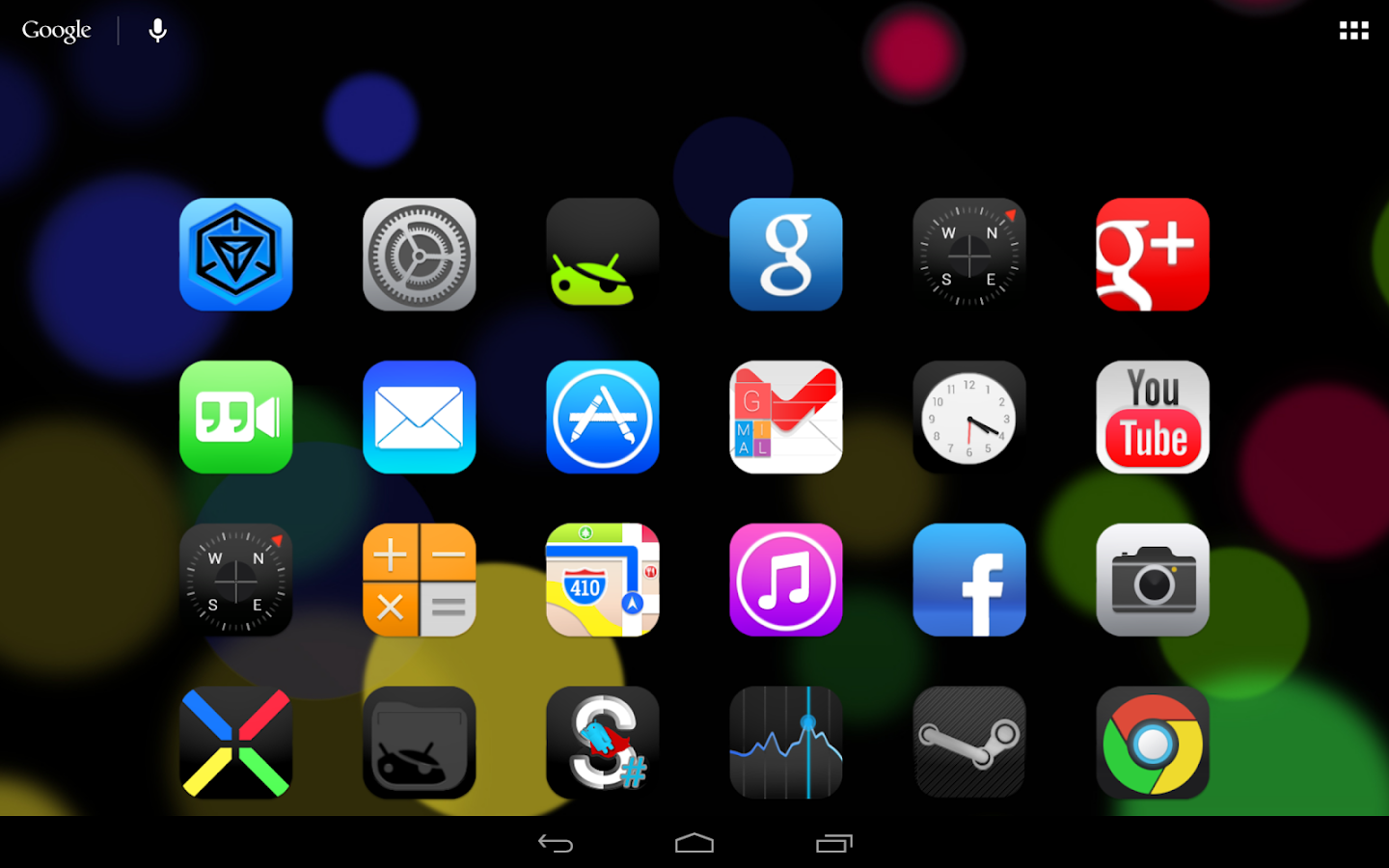Start voice search with the microphone
1389x868 pixels.
158,31
